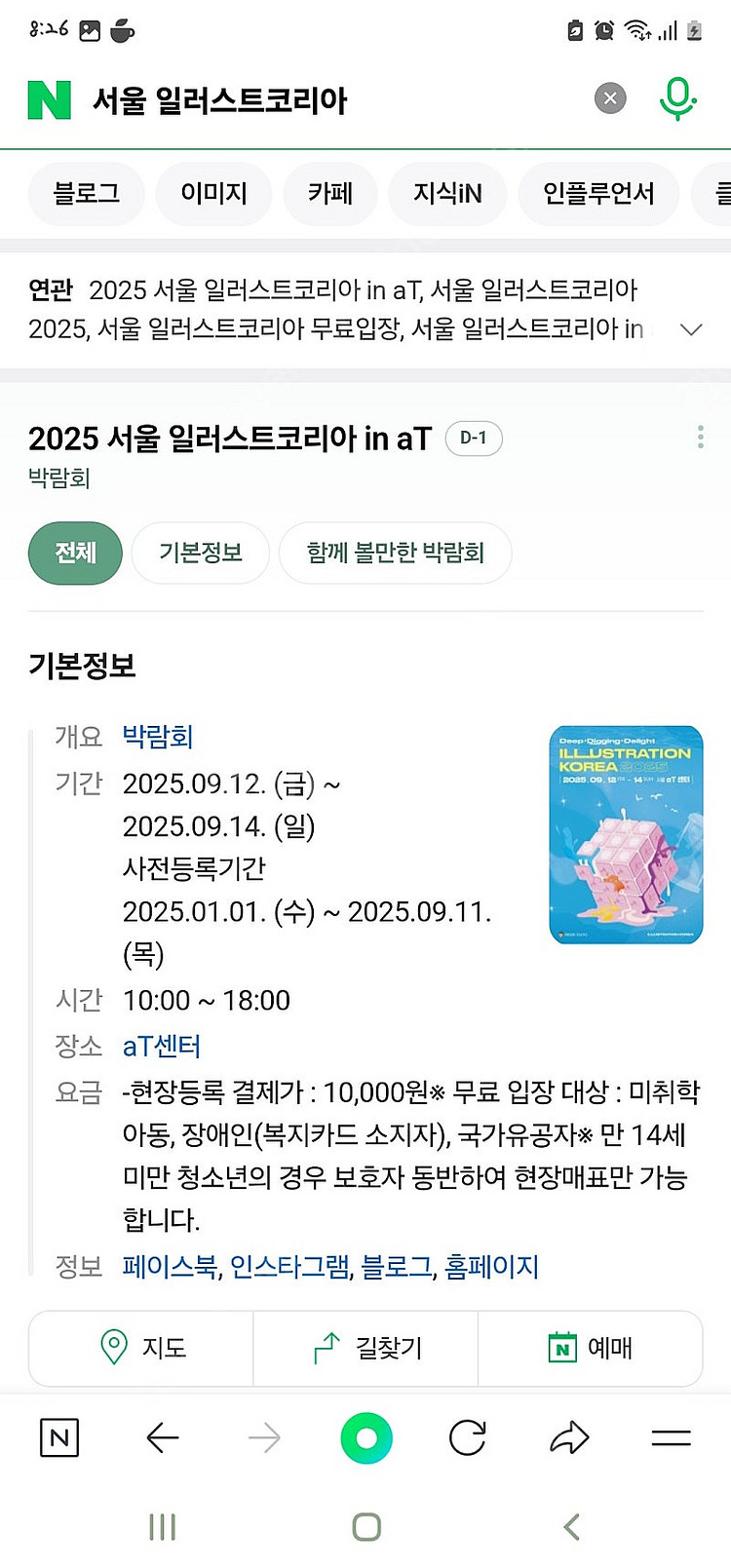The width and height of the screenshot is (731, 1568).
Task: Select the 함께 볼만한 박람회 chip
Action: (x=395, y=553)
